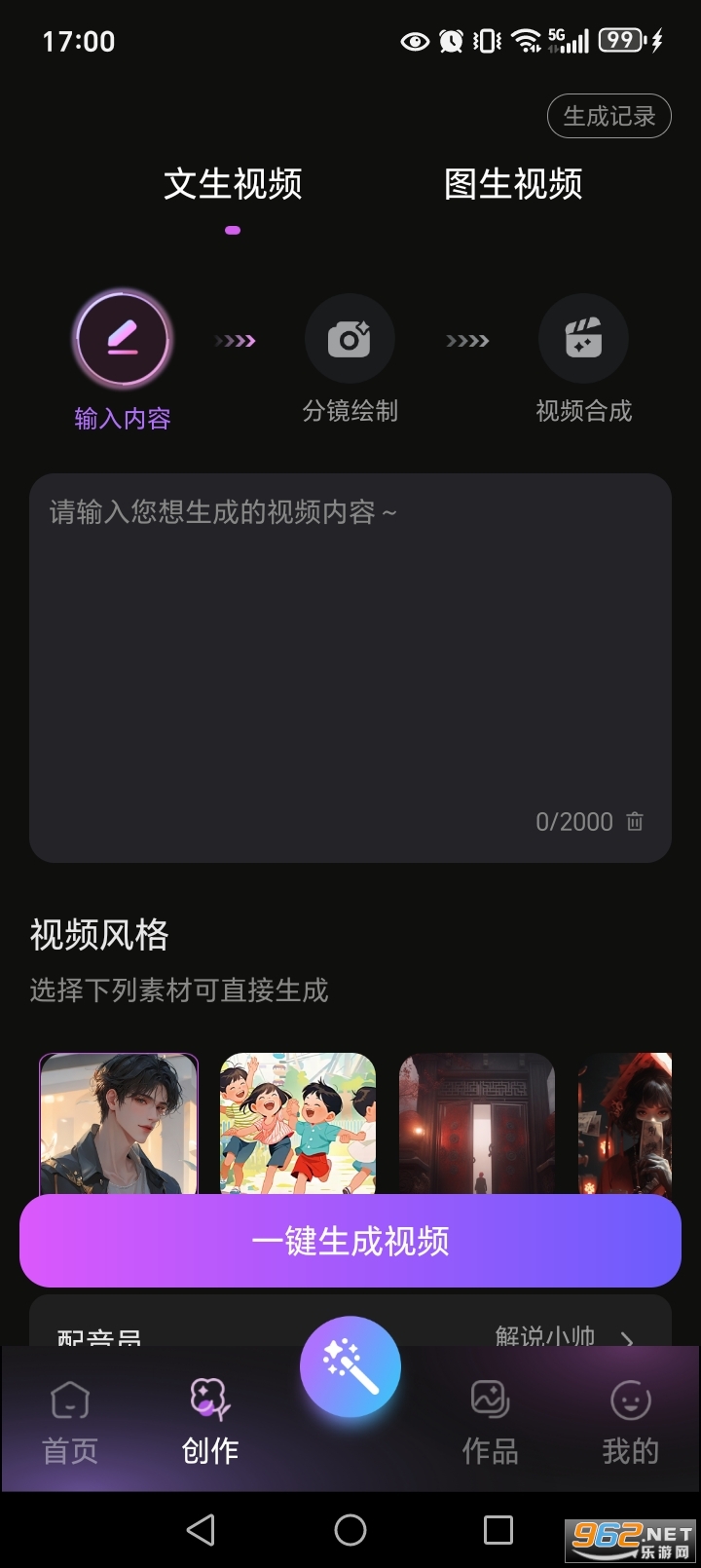Image resolution: width=701 pixels, height=1568 pixels.
Task: Choose the cartoon children style thumbnail
Action: click(x=298, y=1123)
